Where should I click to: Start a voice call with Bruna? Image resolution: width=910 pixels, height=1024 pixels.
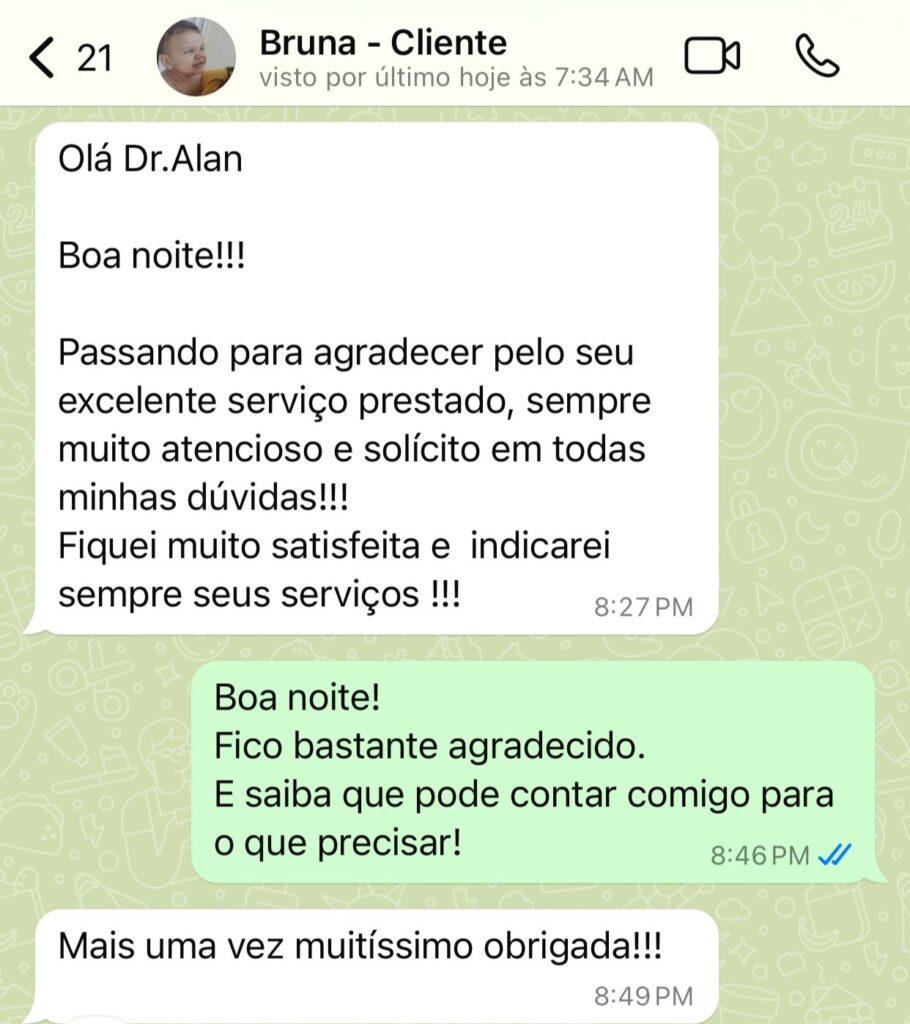(817, 56)
